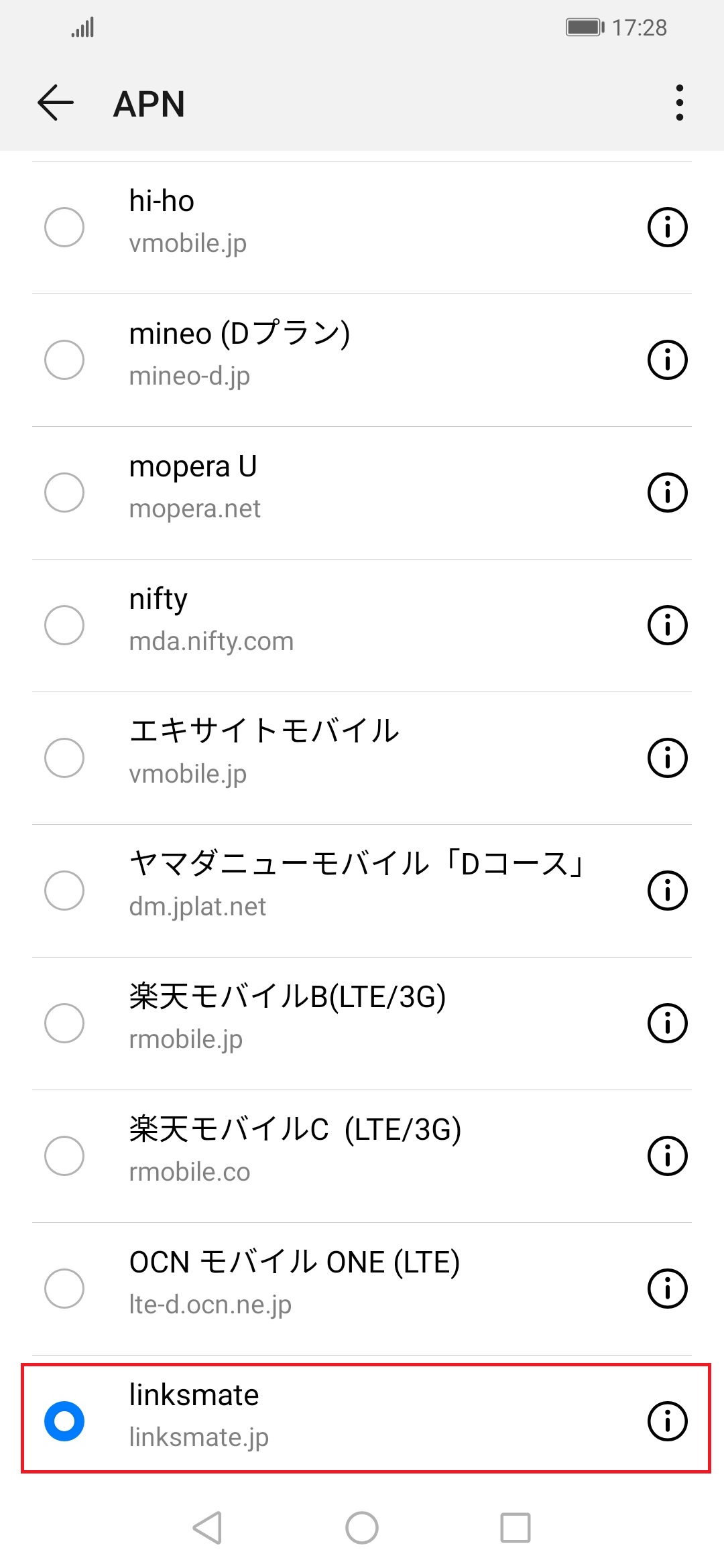Open info for ヤマダニューモバイル APN
The width and height of the screenshot is (724, 1568).
(x=667, y=890)
